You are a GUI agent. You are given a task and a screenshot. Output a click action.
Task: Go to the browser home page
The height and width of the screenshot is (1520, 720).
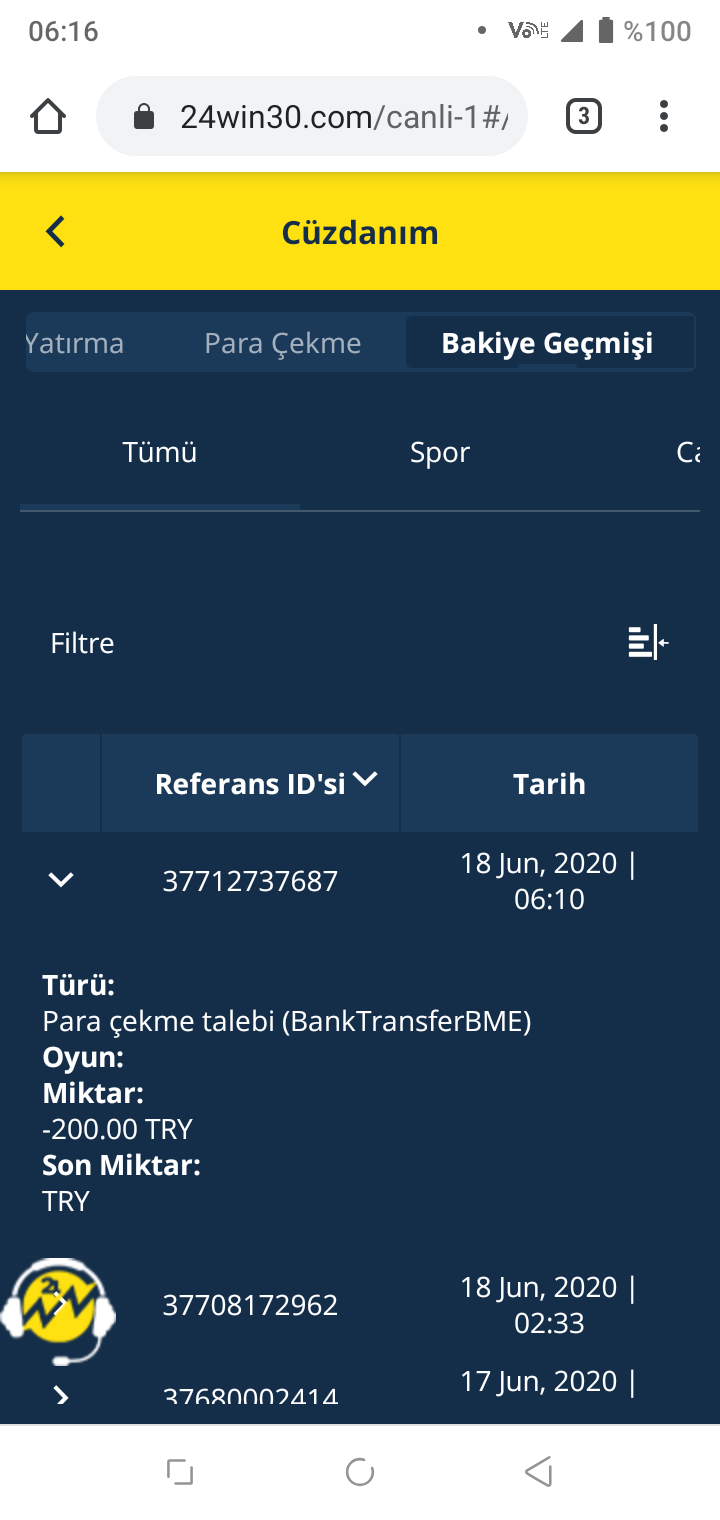pos(48,117)
